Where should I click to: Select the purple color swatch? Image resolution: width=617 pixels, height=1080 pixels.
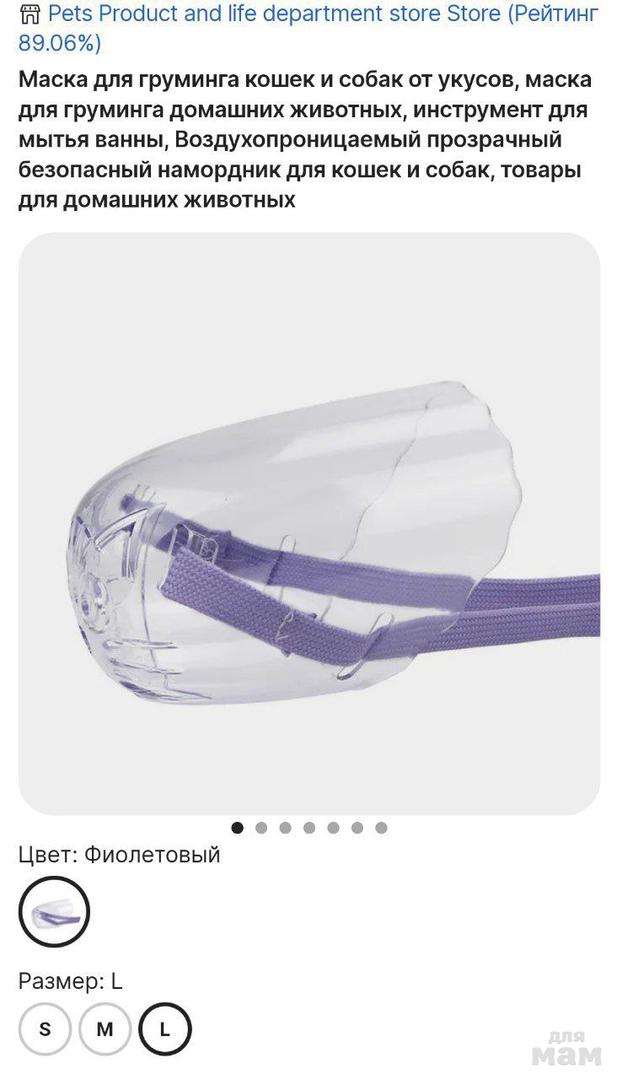tap(54, 912)
